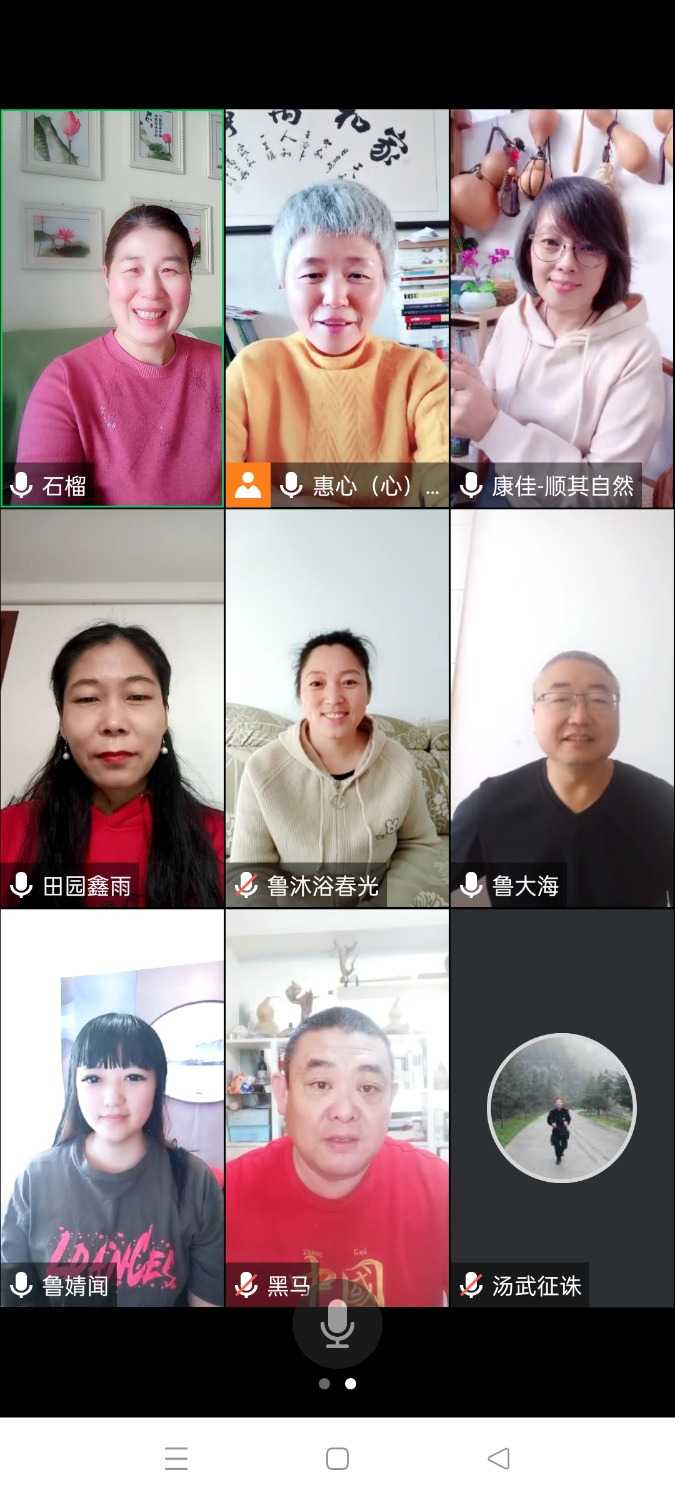Open the system recent apps menu
675x1500 pixels.
(x=176, y=1458)
